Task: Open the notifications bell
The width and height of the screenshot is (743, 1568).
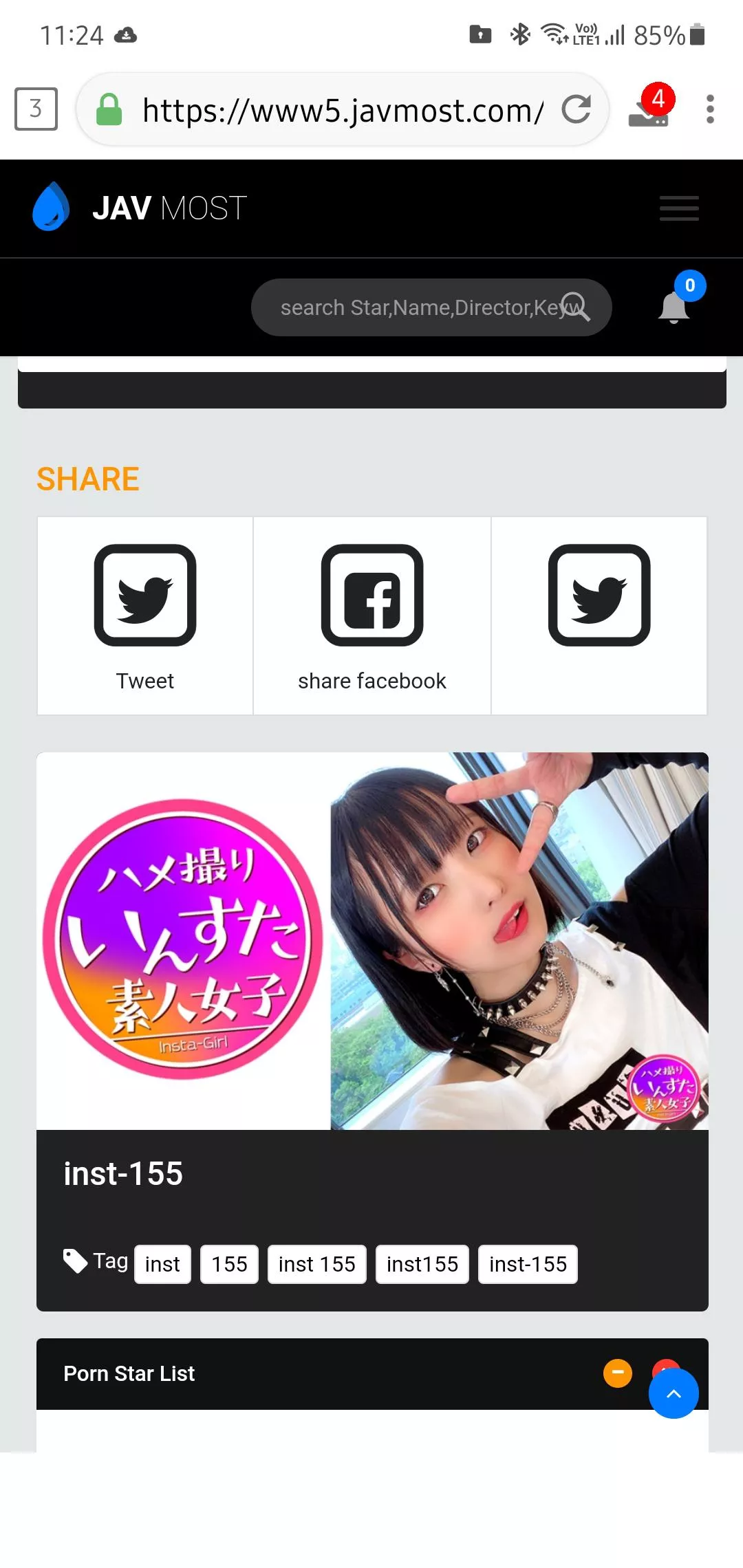Action: (x=674, y=307)
